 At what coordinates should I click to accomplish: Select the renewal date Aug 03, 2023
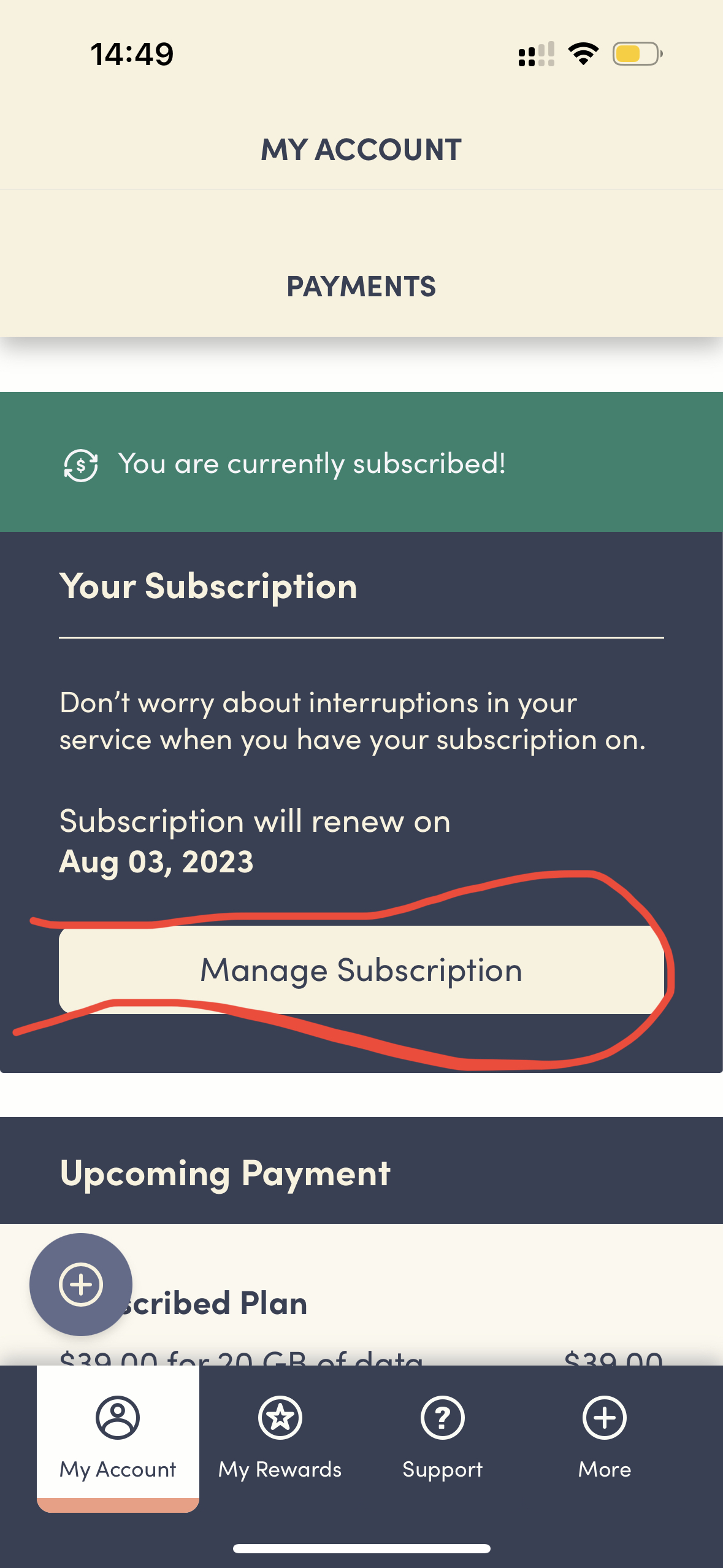pyautogui.click(x=155, y=861)
